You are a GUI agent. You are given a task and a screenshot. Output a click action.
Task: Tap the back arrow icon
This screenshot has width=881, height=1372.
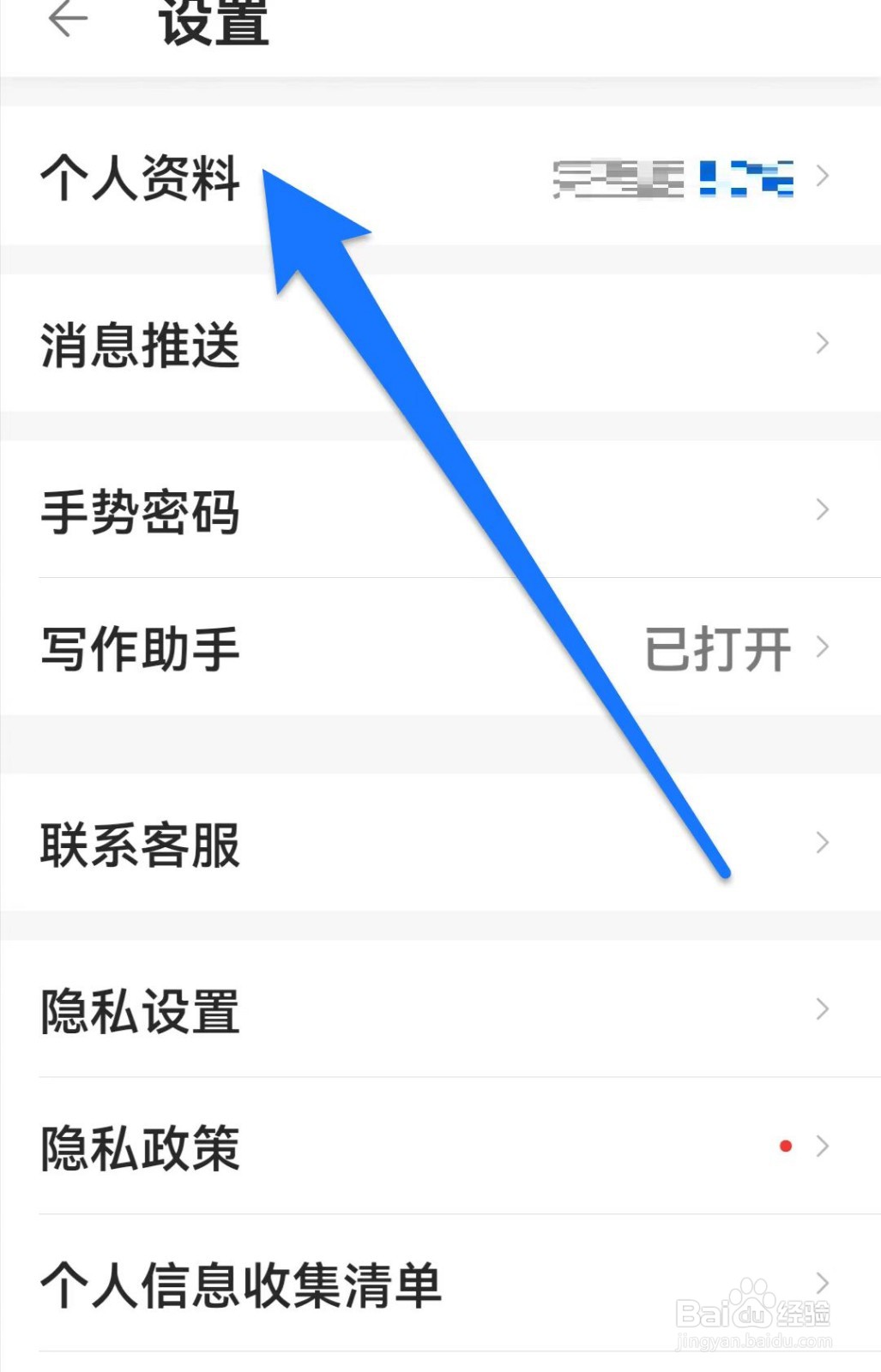click(x=67, y=19)
